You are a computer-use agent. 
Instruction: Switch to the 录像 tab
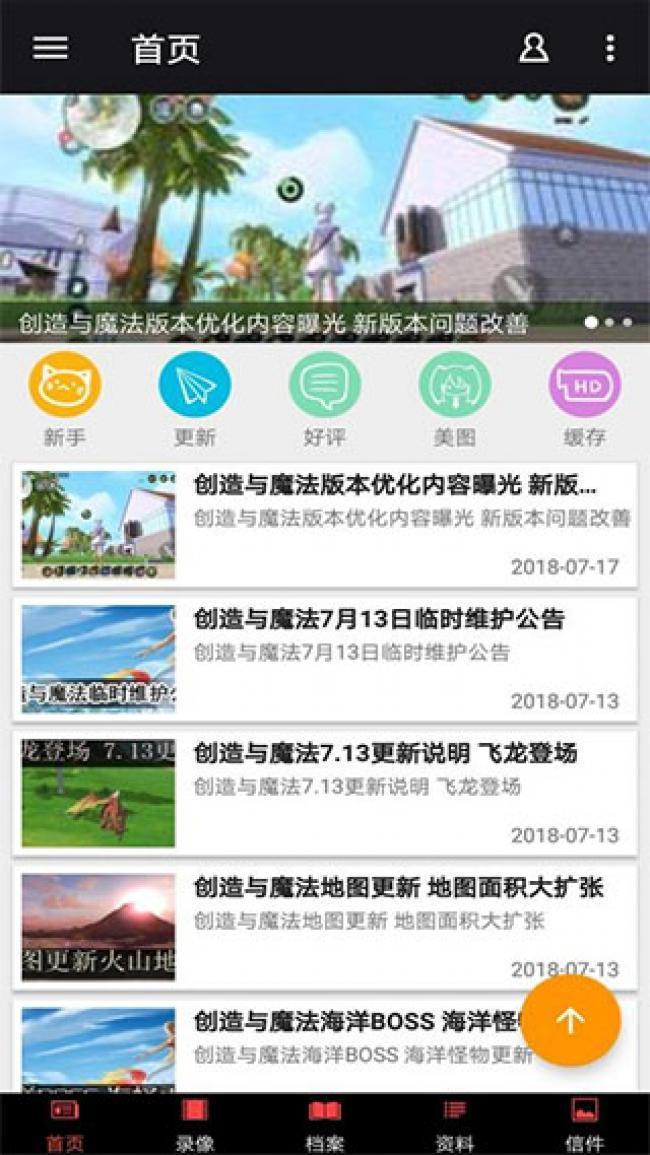pyautogui.click(x=195, y=1124)
